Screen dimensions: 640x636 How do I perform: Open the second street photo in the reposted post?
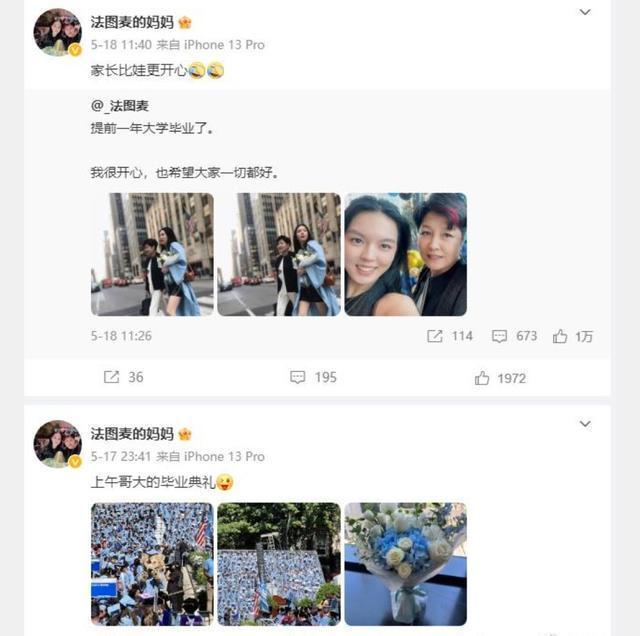(x=279, y=254)
